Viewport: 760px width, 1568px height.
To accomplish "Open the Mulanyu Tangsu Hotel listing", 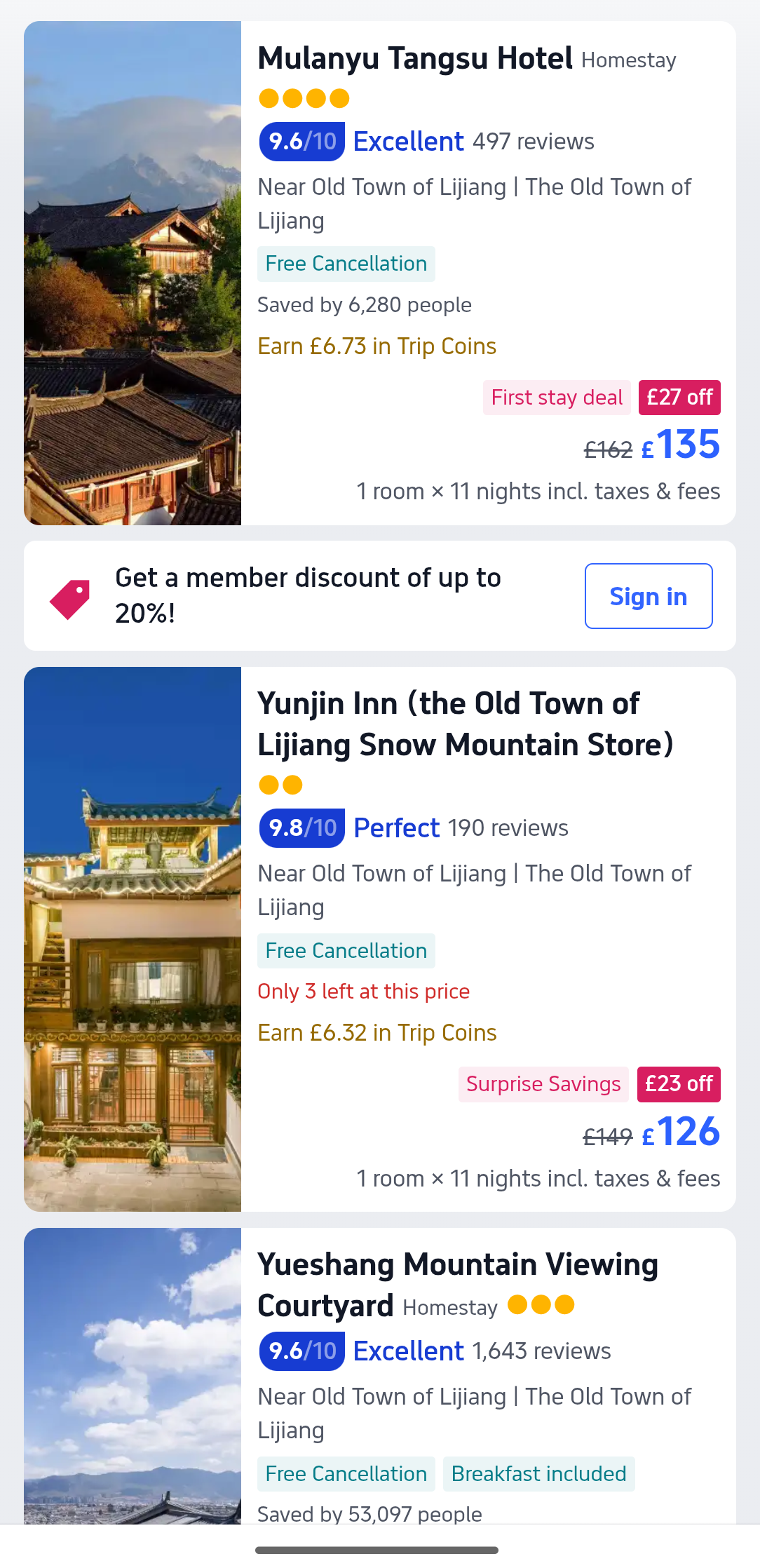I will (415, 58).
